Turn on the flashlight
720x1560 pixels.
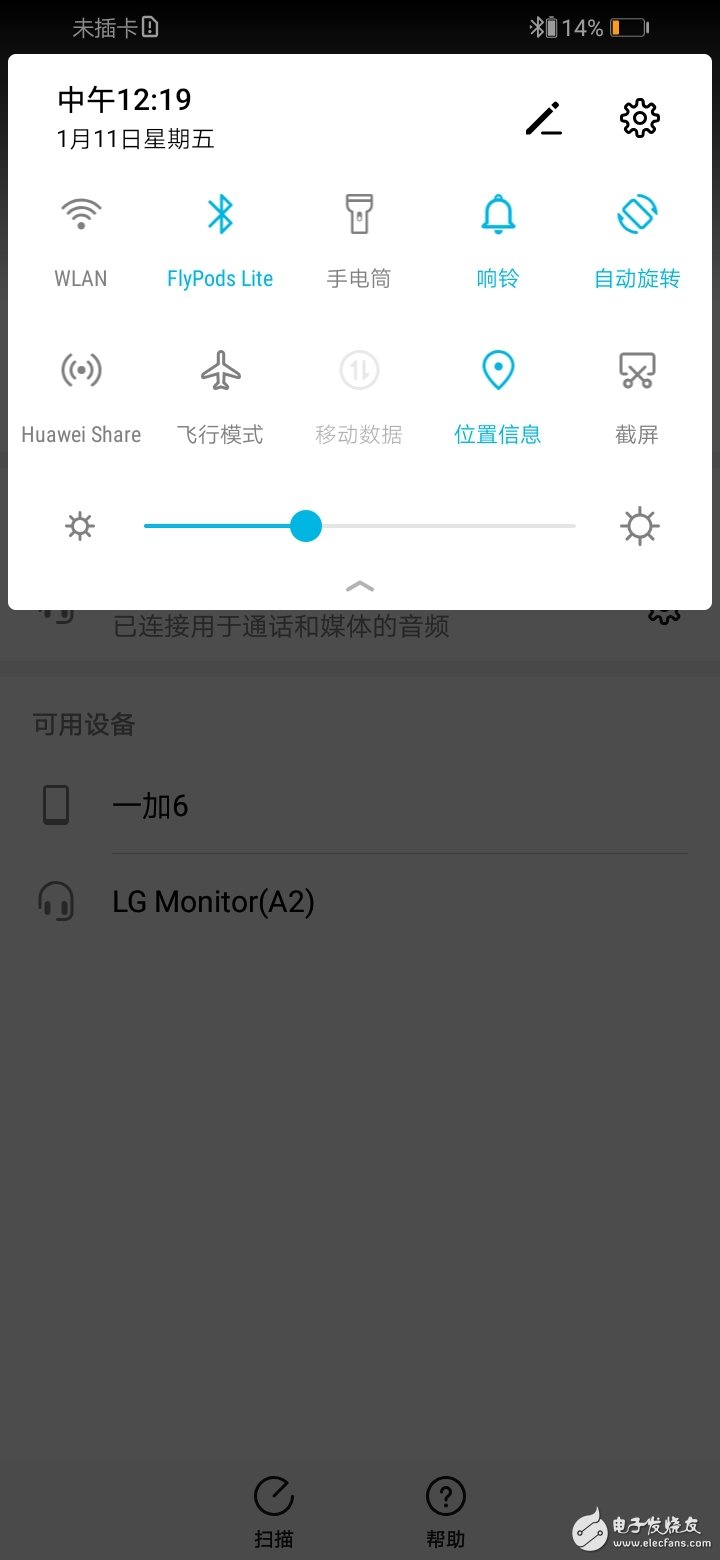[359, 241]
